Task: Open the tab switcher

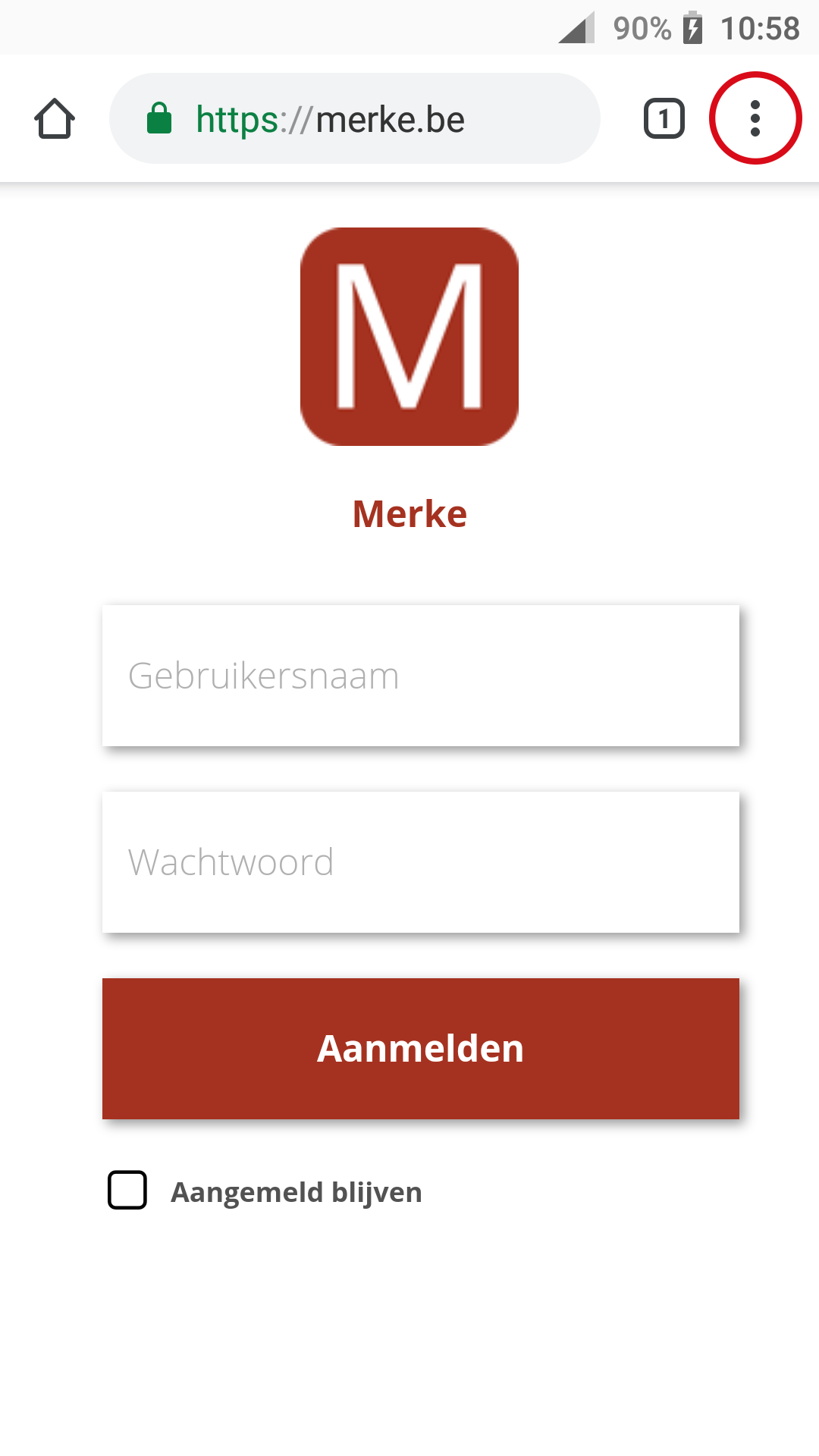Action: click(664, 119)
